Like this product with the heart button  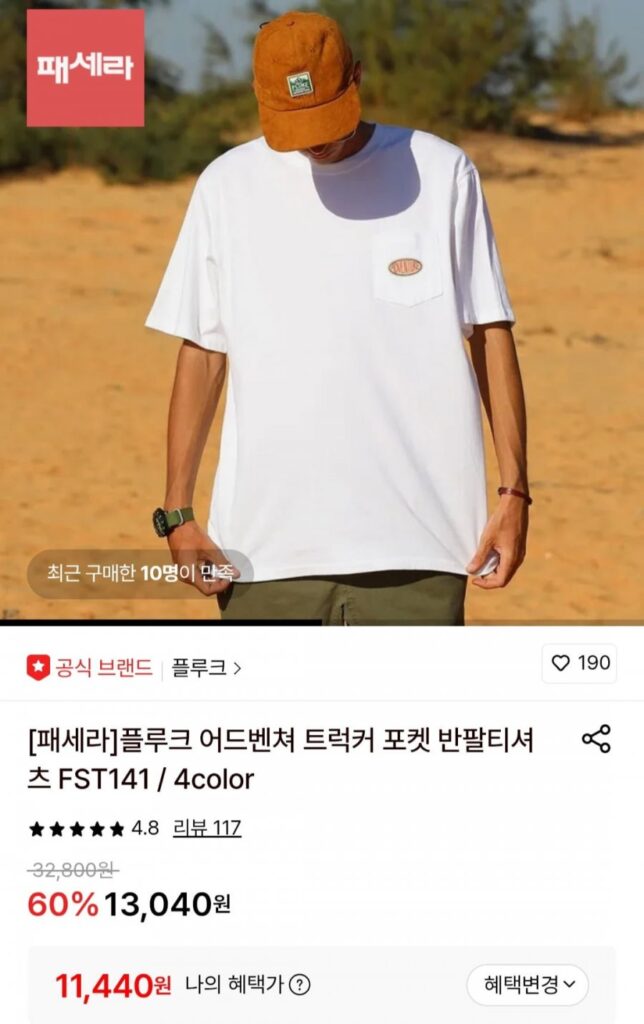coord(580,663)
